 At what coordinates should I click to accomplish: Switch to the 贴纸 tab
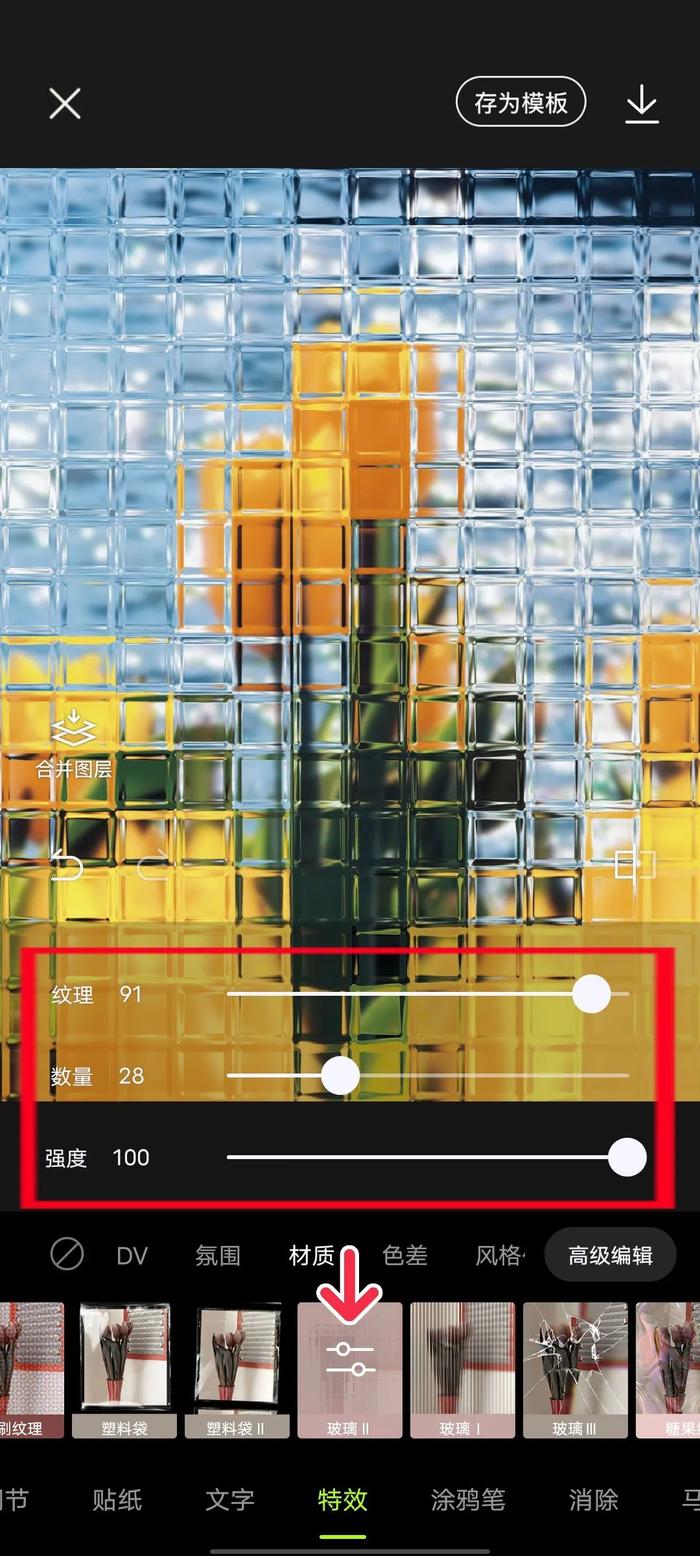point(117,1499)
